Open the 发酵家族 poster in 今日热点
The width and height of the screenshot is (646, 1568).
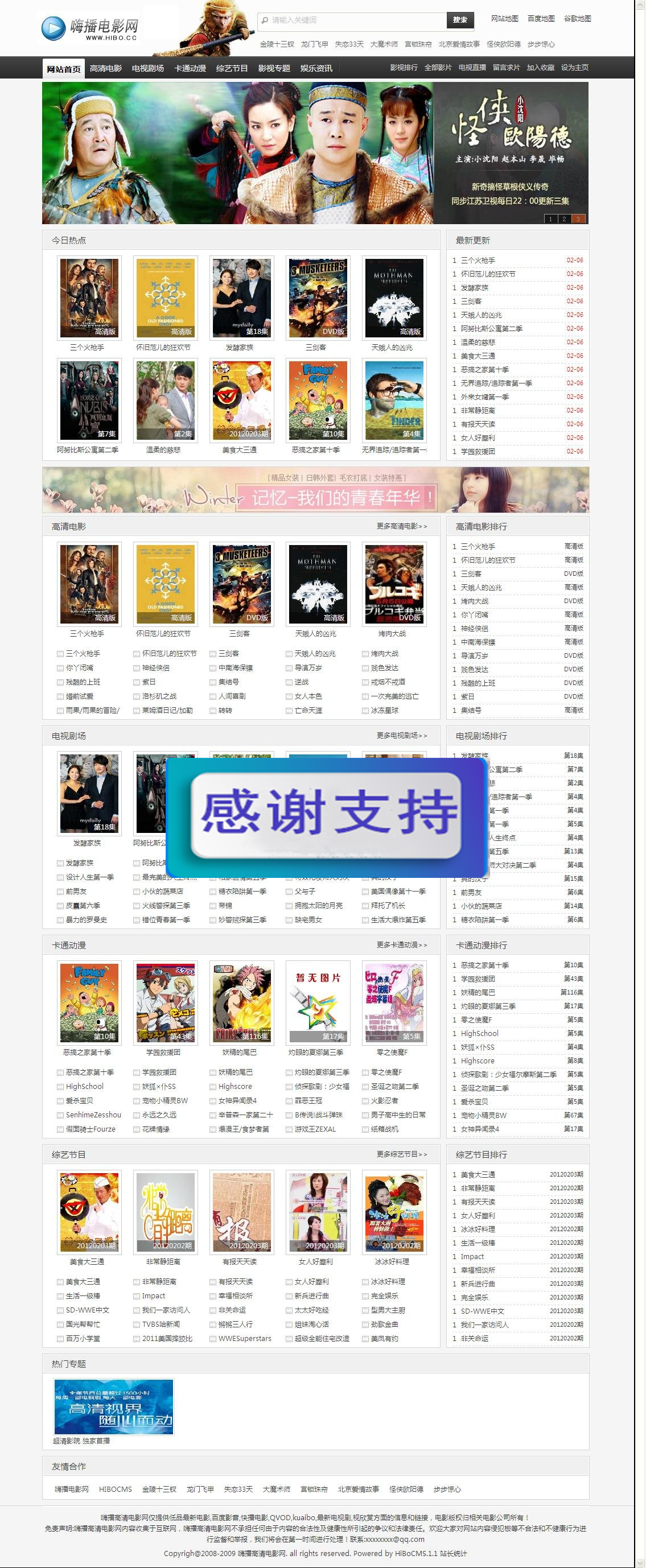point(242,297)
